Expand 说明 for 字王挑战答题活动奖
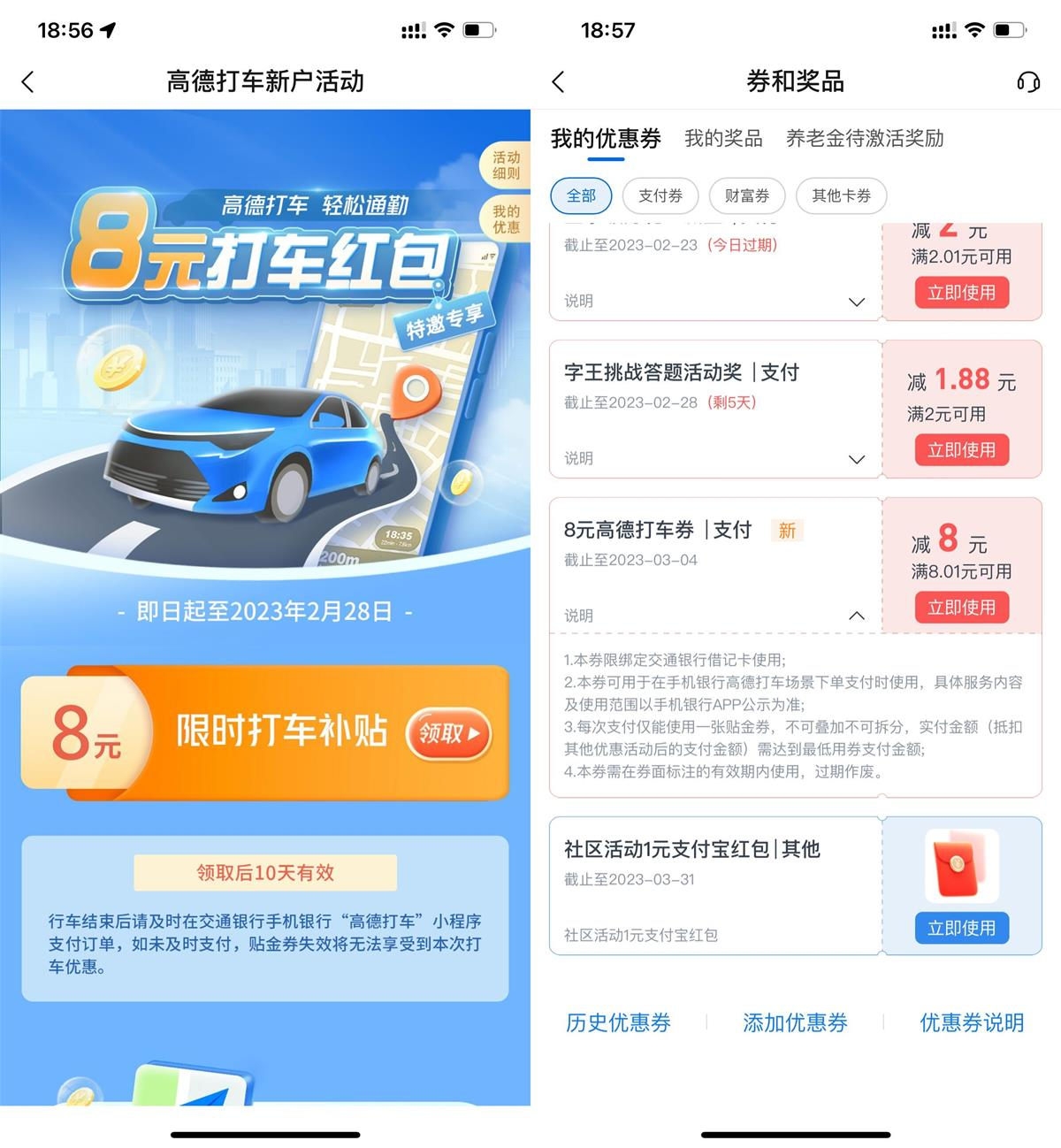Viewport: 1061px width, 1148px height. point(856,459)
